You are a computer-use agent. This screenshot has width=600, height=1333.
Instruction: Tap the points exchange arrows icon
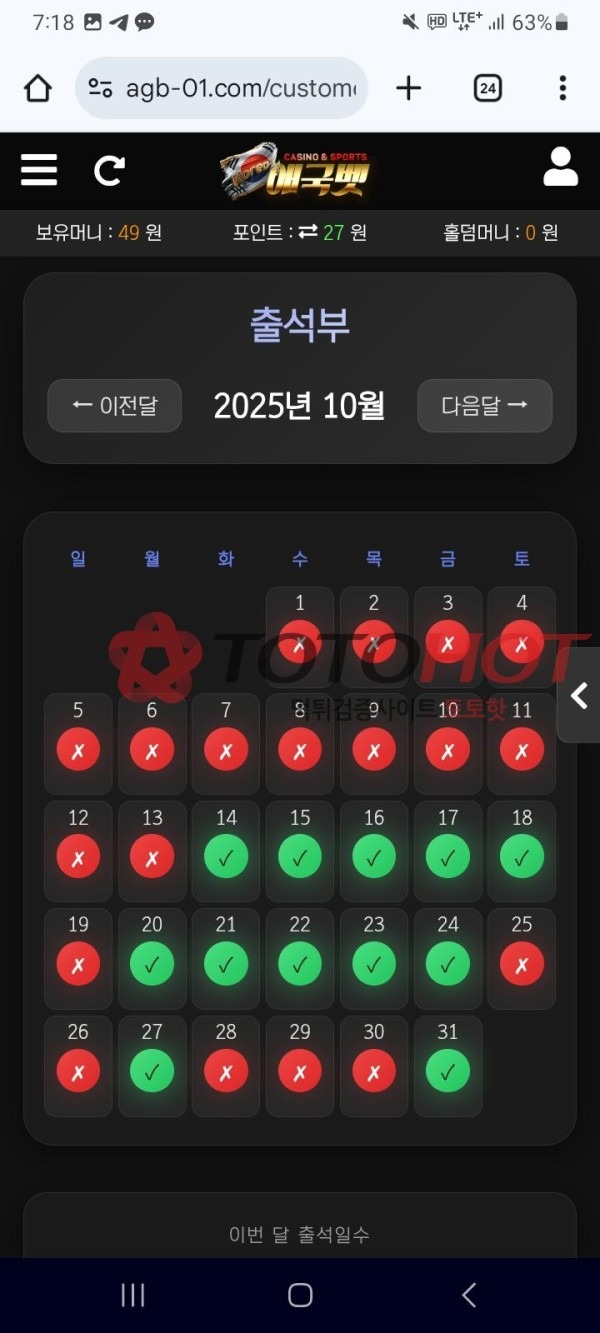(308, 232)
